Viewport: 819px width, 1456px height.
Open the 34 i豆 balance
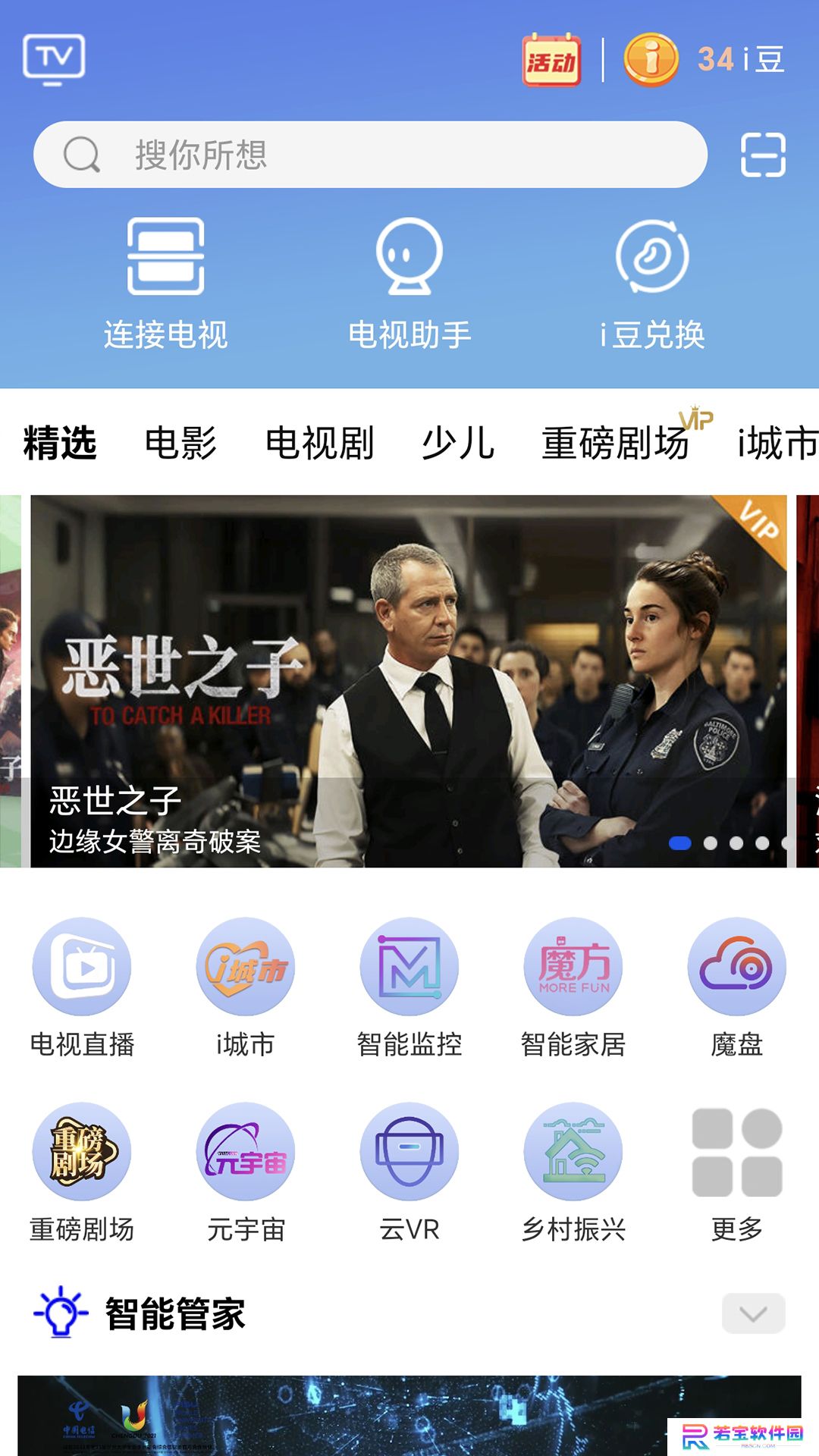(x=704, y=59)
